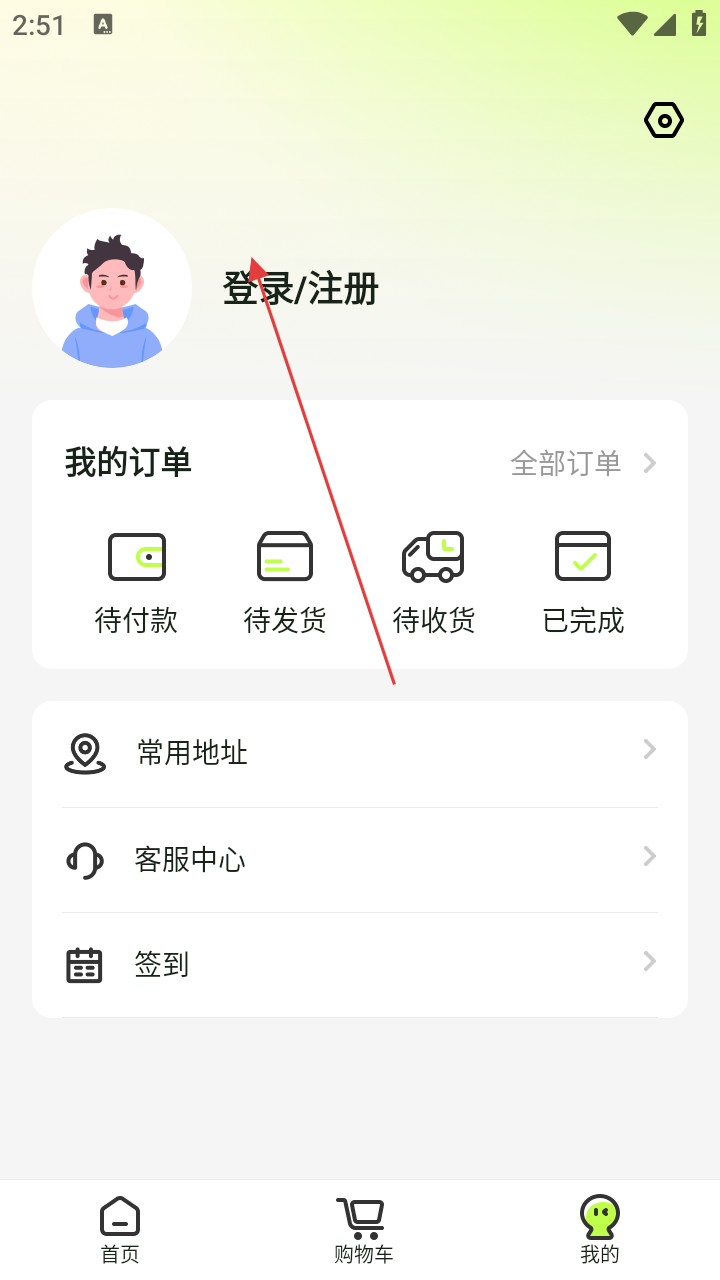Go to 客服中心 customer service
The image size is (720, 1280).
360,860
